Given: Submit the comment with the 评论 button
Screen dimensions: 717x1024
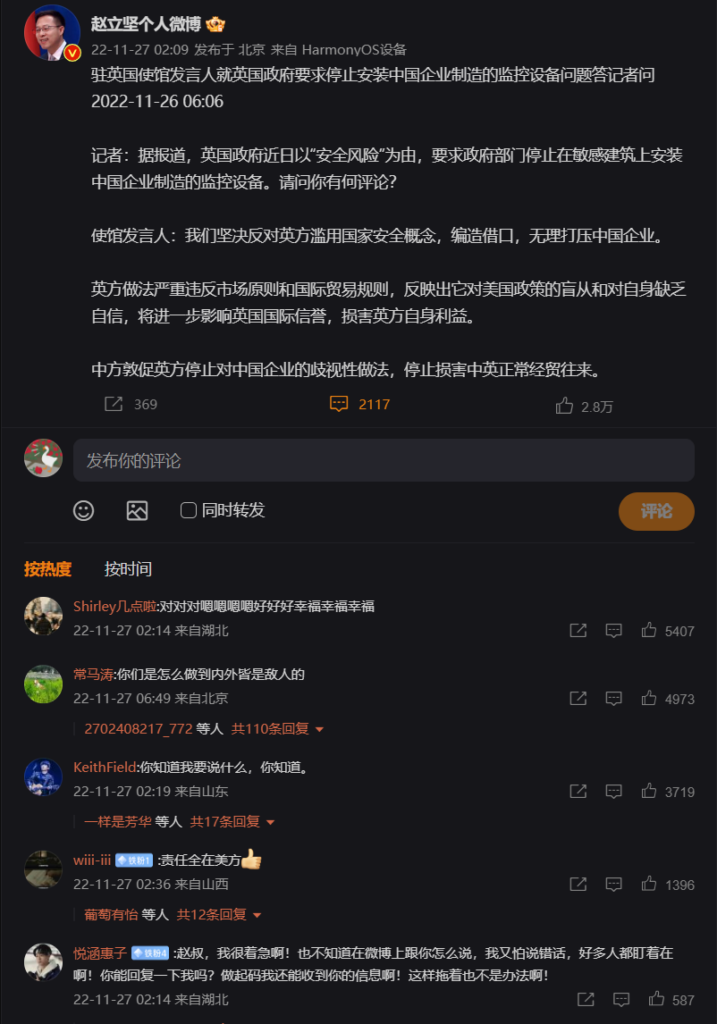Looking at the screenshot, I should pyautogui.click(x=656, y=510).
